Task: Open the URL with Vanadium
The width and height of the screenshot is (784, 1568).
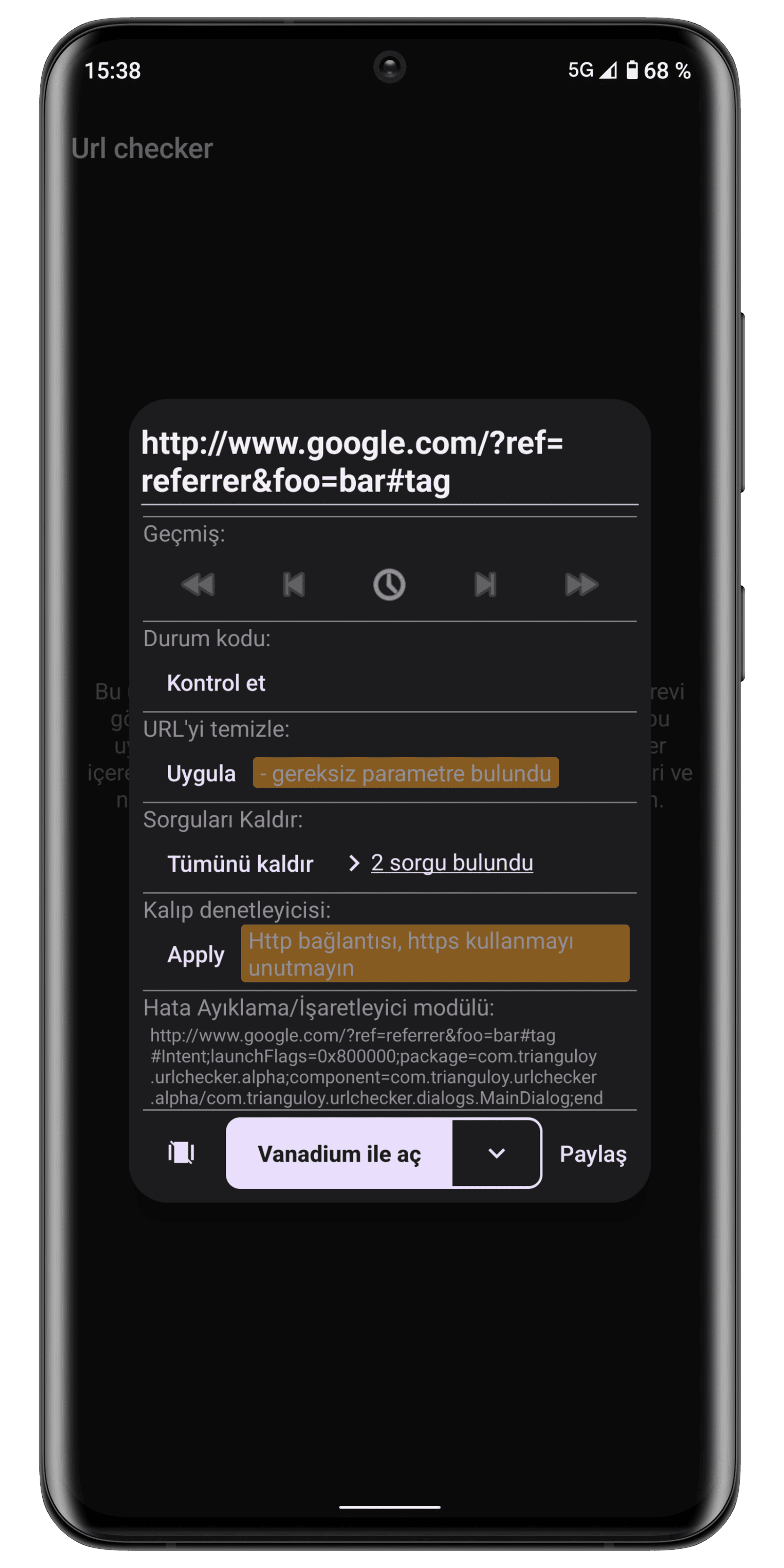Action: (339, 1153)
